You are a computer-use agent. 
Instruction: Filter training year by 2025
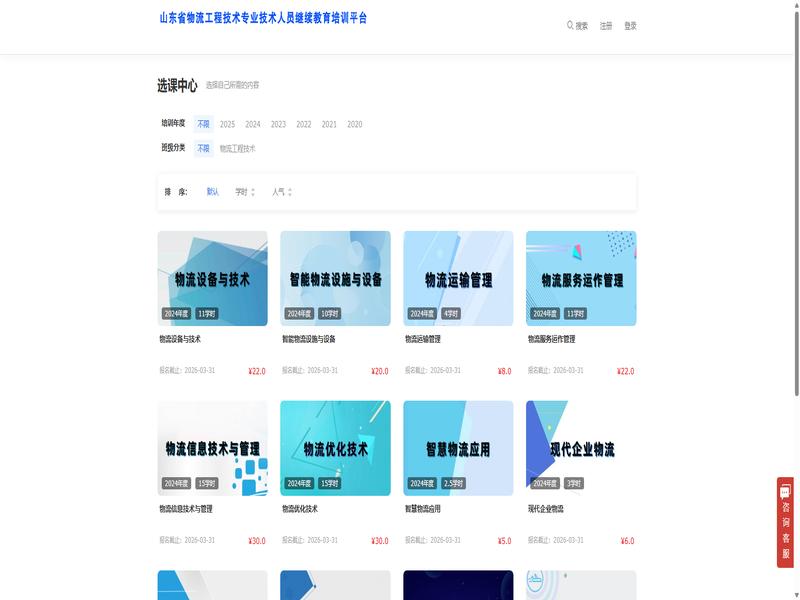pos(227,124)
